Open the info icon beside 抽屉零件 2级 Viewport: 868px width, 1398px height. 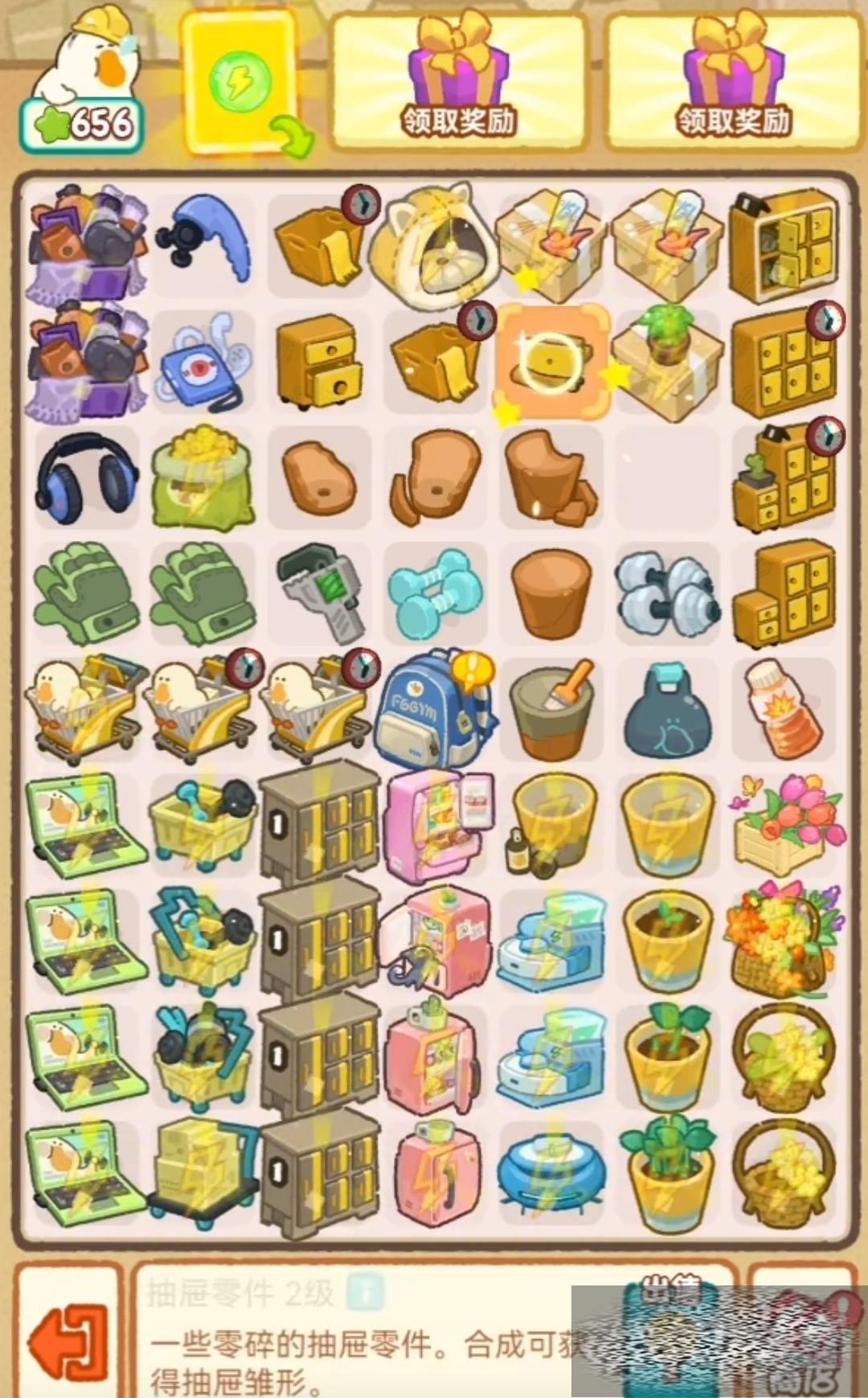[x=364, y=1293]
